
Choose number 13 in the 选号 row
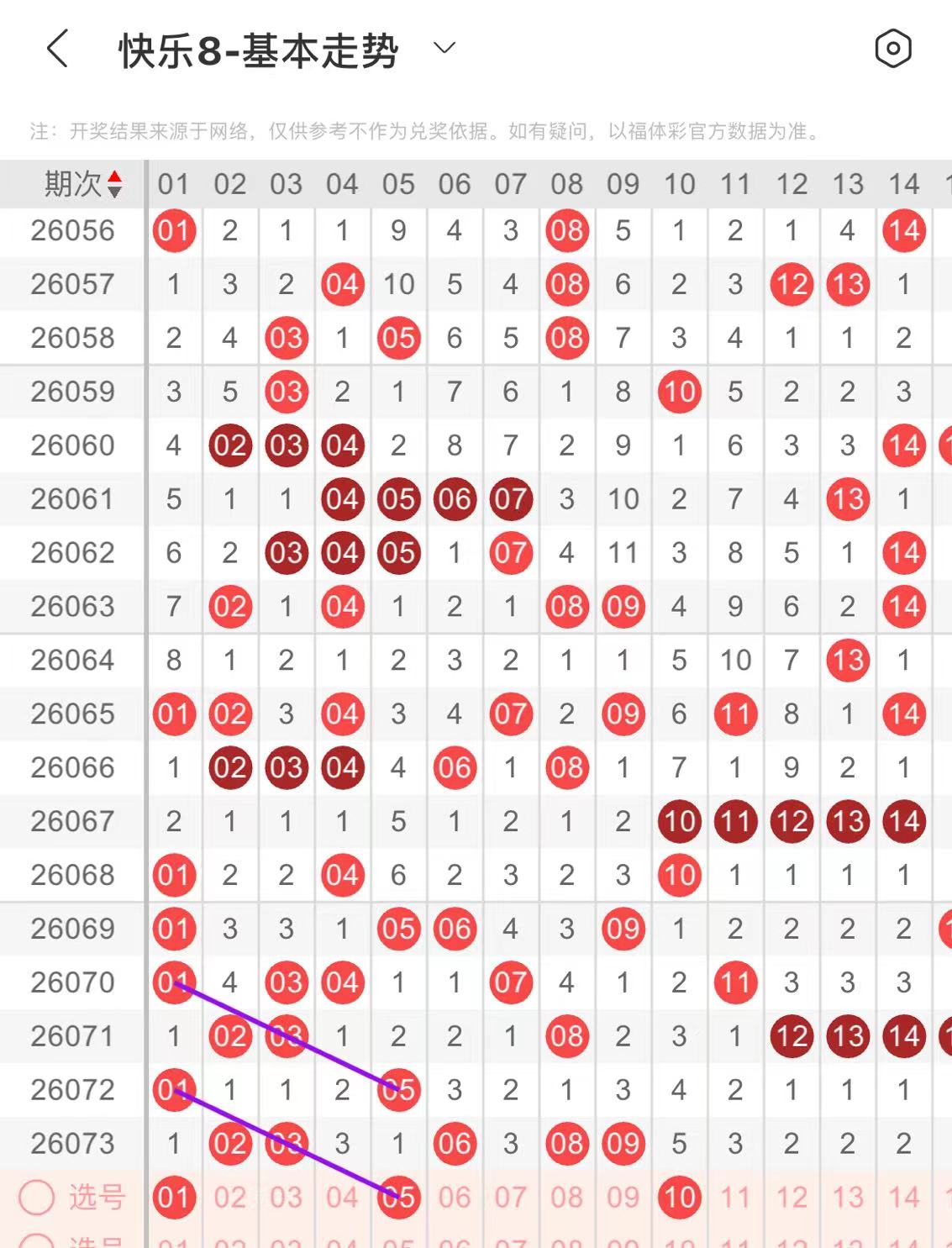pyautogui.click(x=848, y=1198)
